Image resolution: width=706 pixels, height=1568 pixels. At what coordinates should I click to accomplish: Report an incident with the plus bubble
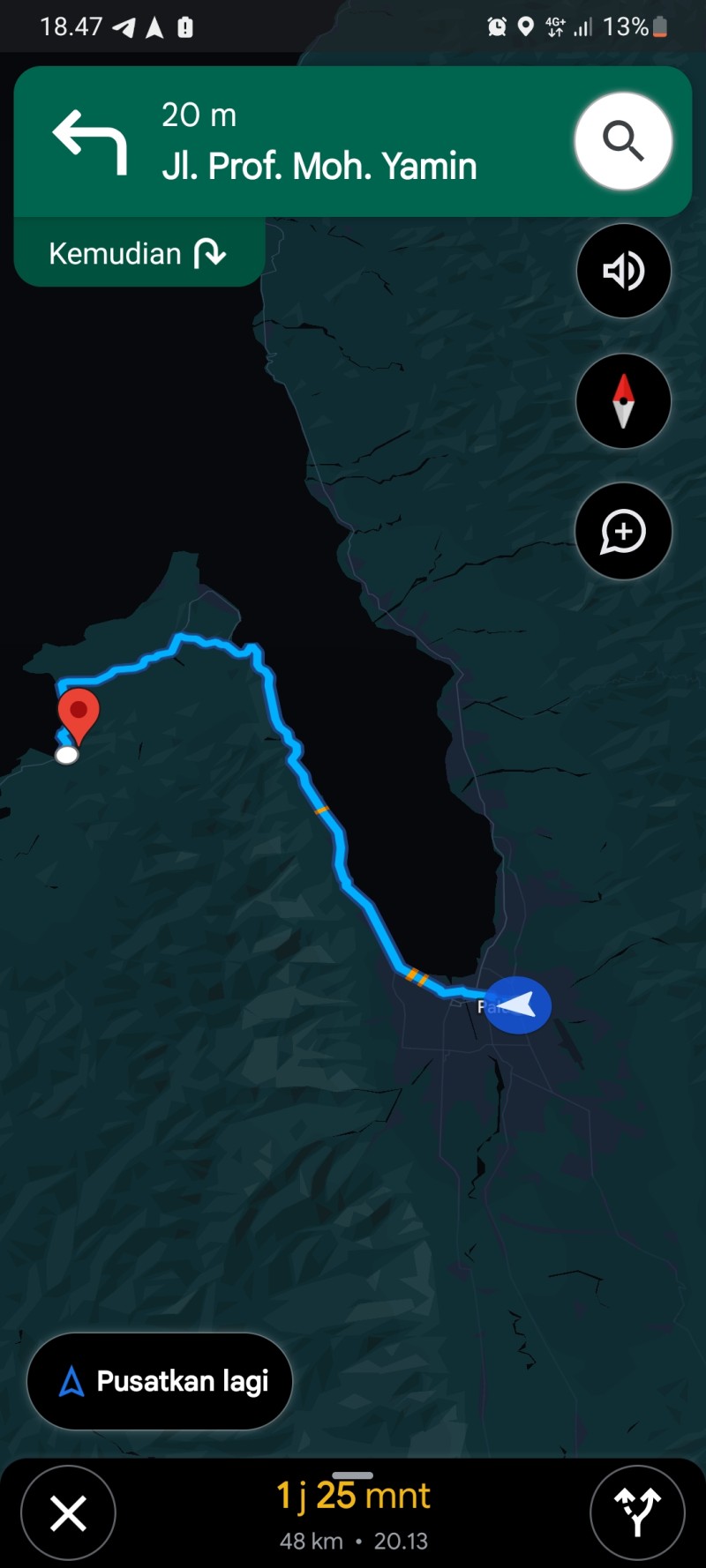623,532
